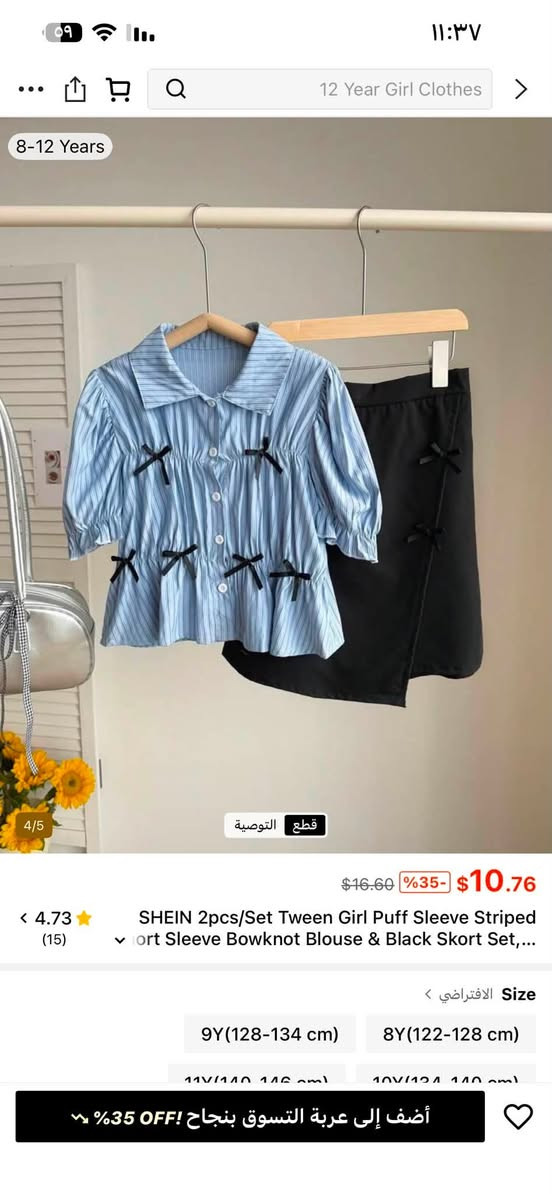The height and width of the screenshot is (1194, 552).
Task: Open the three-dot overflow menu
Action: [30, 89]
